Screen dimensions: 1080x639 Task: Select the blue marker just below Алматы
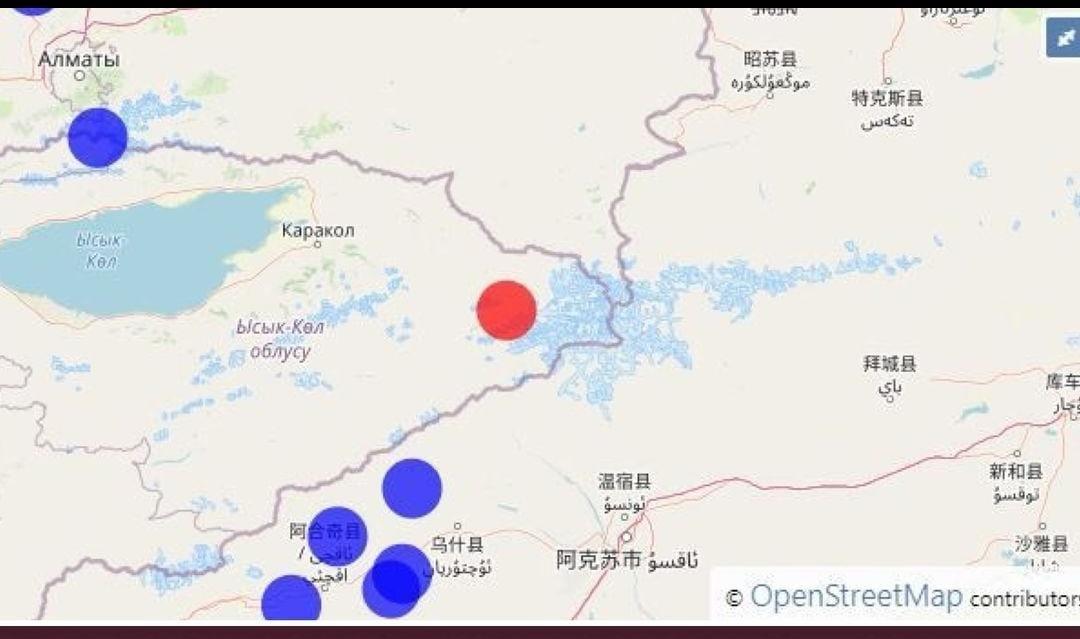coord(98,137)
